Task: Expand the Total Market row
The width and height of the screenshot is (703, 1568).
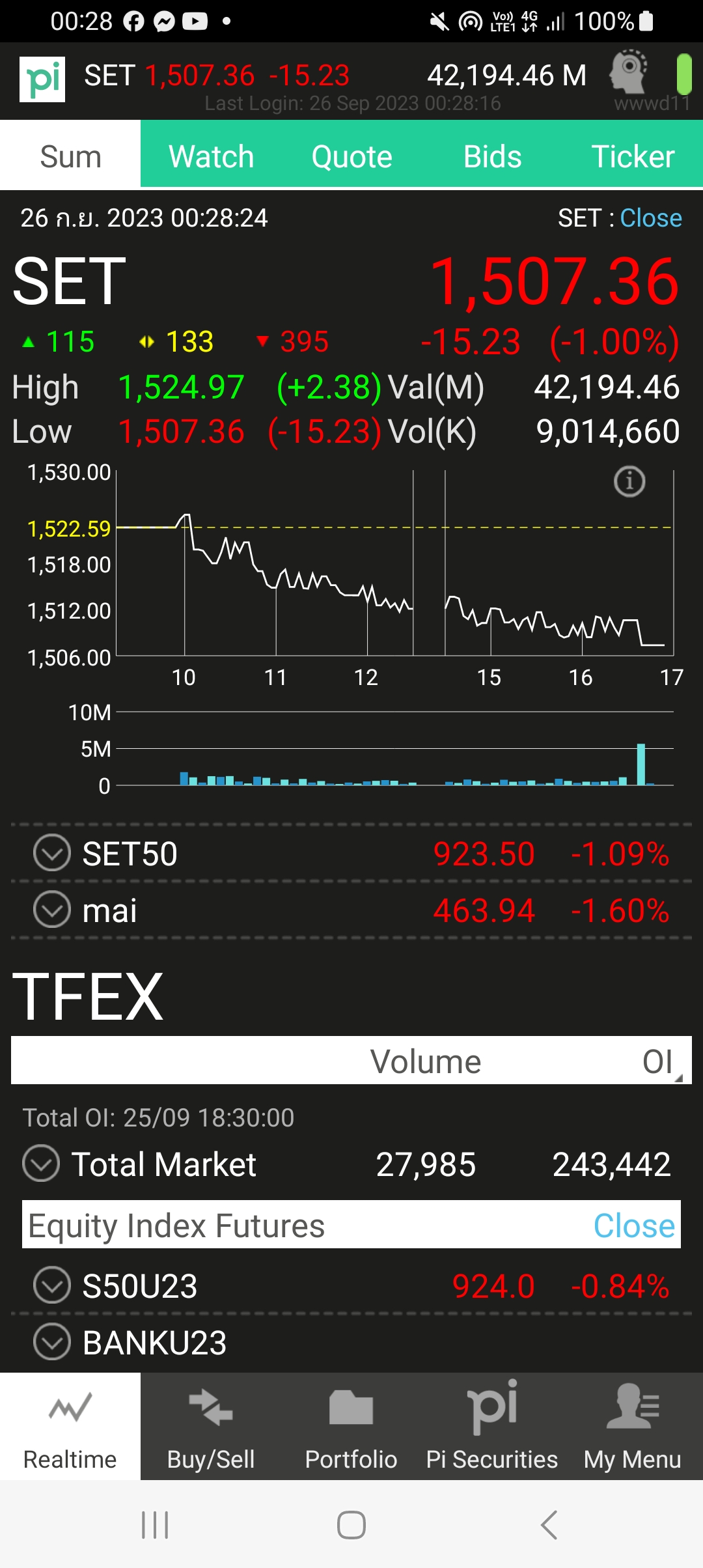Action: (41, 1164)
